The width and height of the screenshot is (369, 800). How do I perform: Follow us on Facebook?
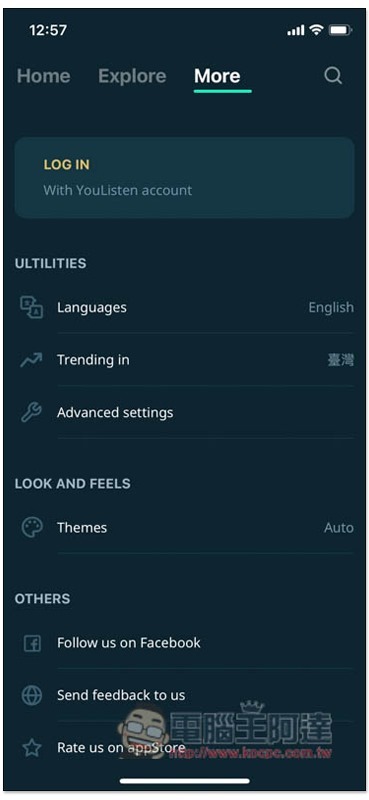184,642
